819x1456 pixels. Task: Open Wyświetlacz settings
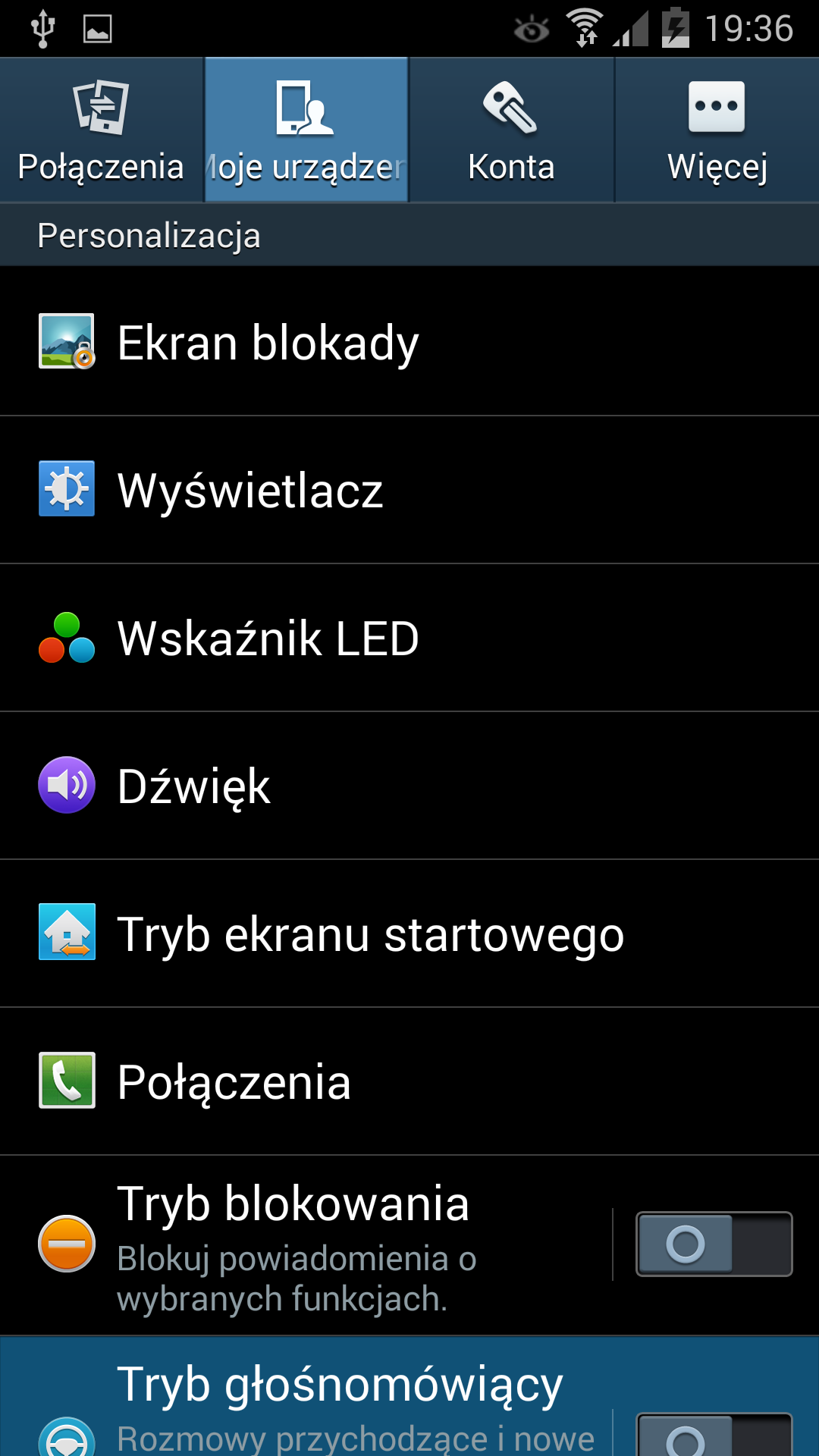[409, 490]
